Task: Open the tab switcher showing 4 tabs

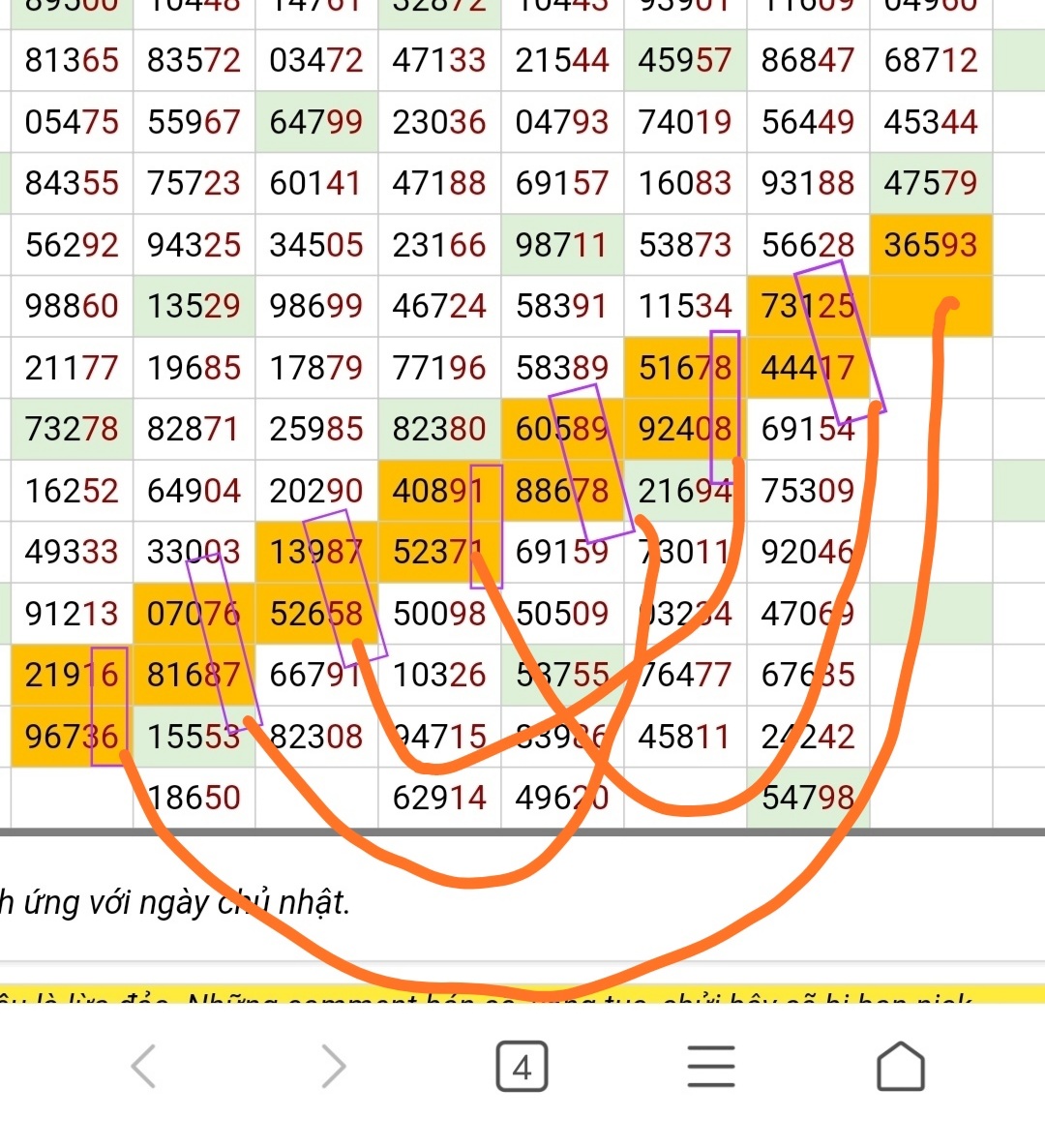Action: (522, 1067)
